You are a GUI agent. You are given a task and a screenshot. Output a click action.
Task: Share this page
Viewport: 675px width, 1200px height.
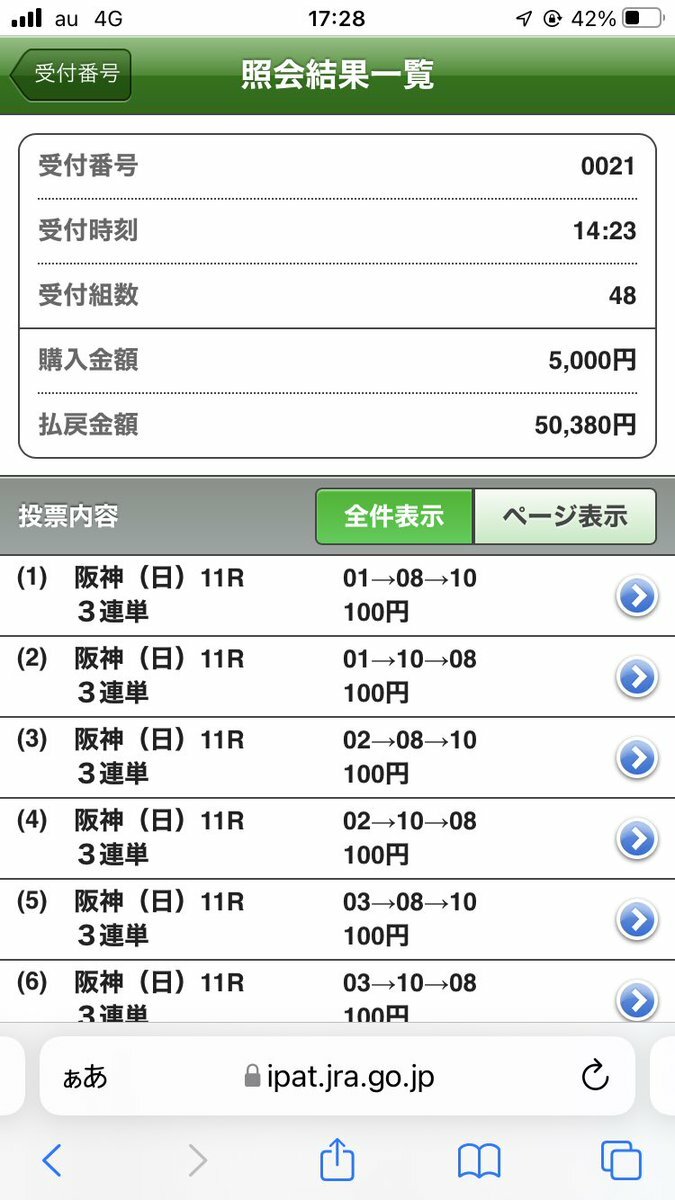(337, 1159)
